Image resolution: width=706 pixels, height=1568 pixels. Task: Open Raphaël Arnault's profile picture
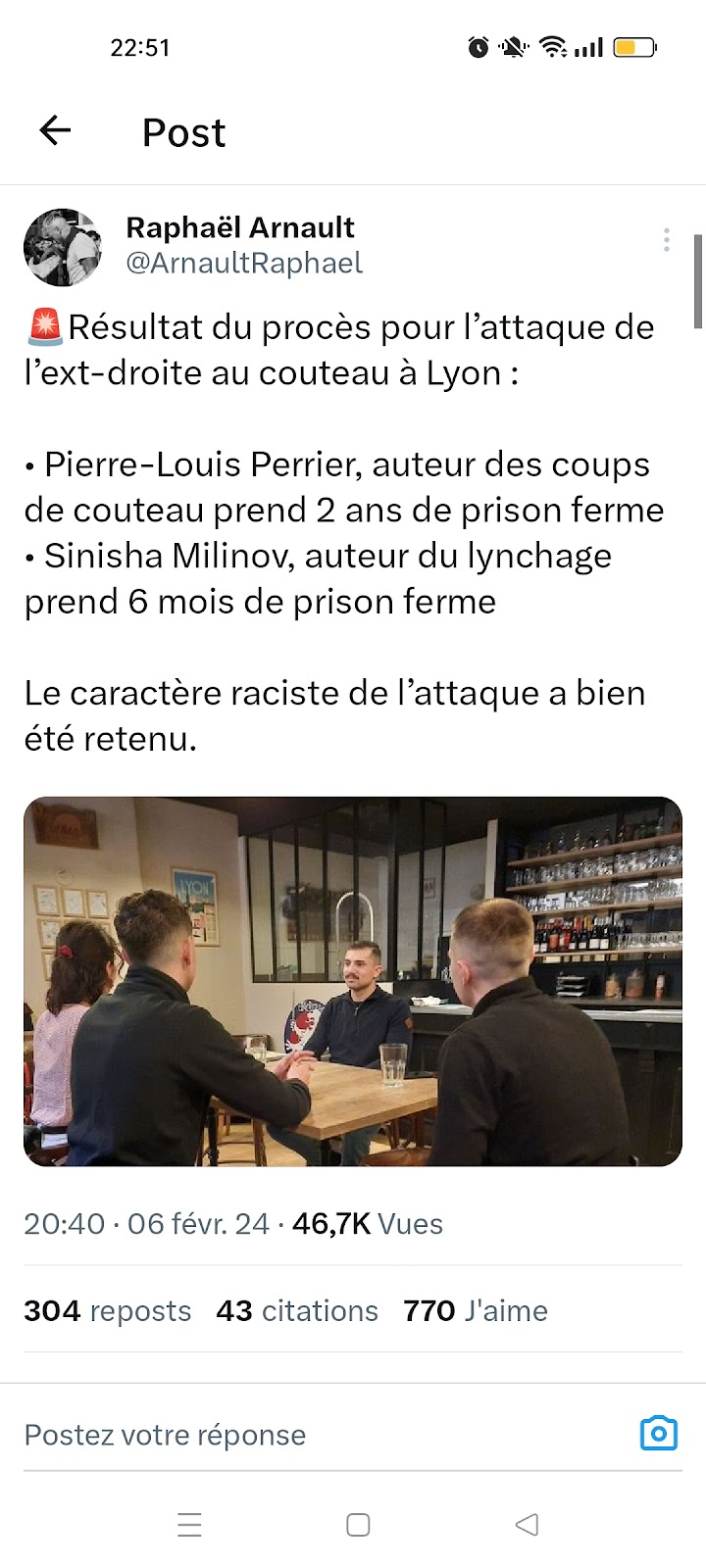(x=63, y=247)
